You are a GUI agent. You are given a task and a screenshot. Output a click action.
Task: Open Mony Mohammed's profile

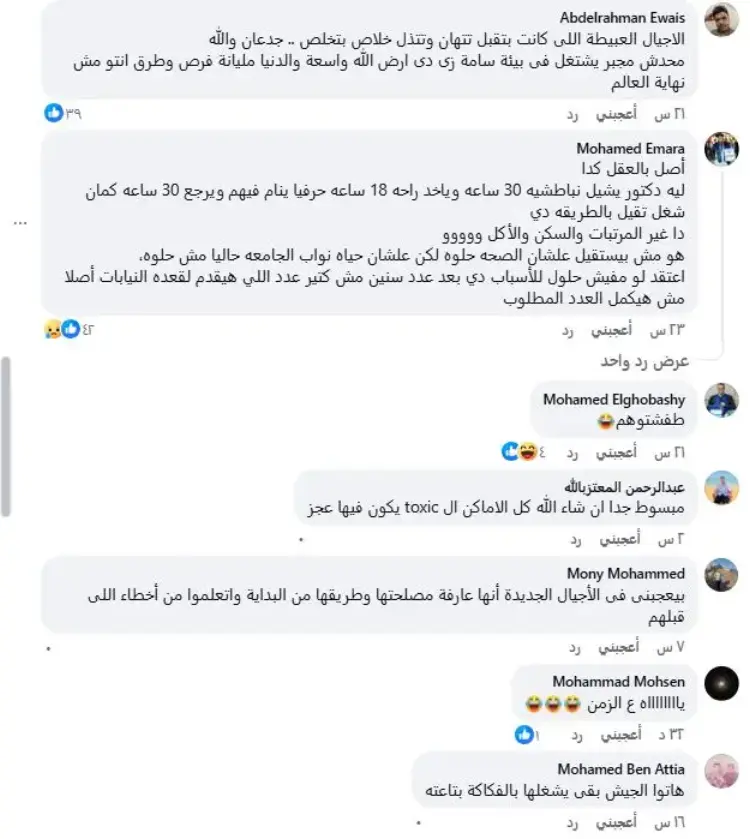[626, 574]
